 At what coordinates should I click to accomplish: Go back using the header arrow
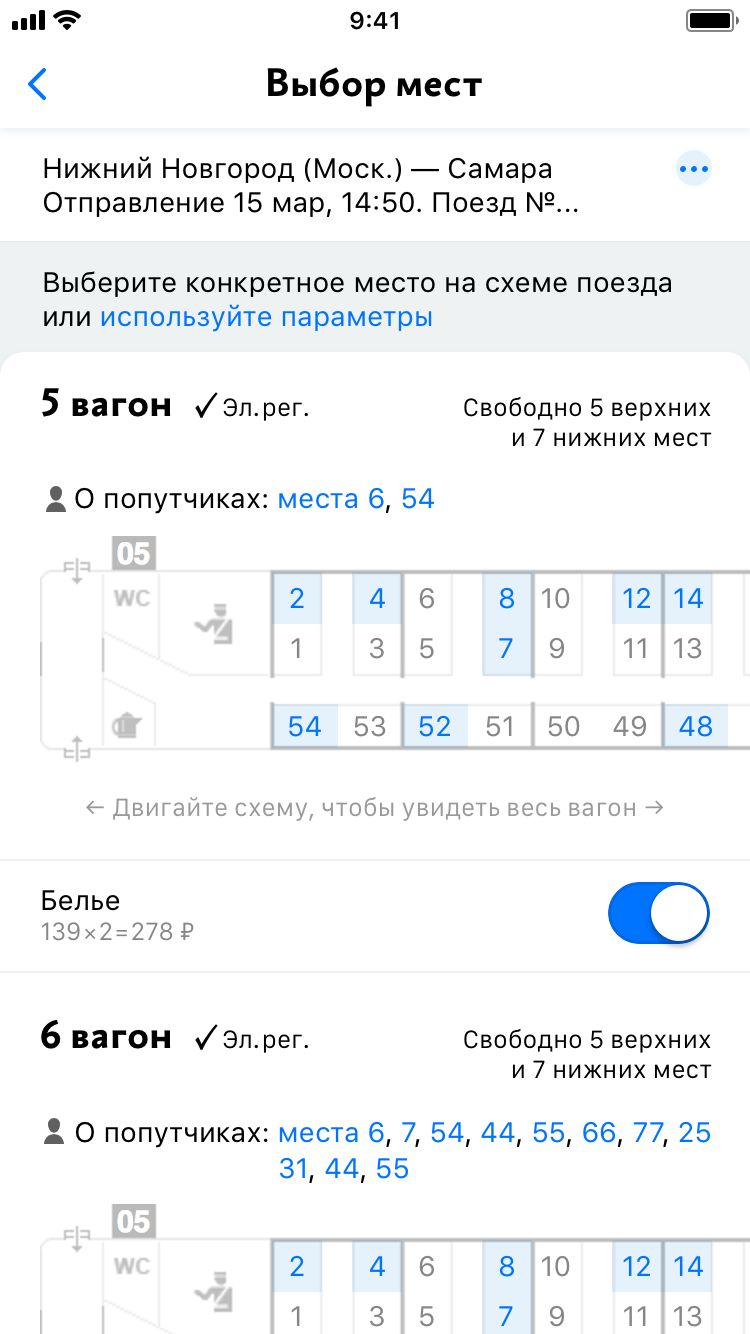(38, 84)
